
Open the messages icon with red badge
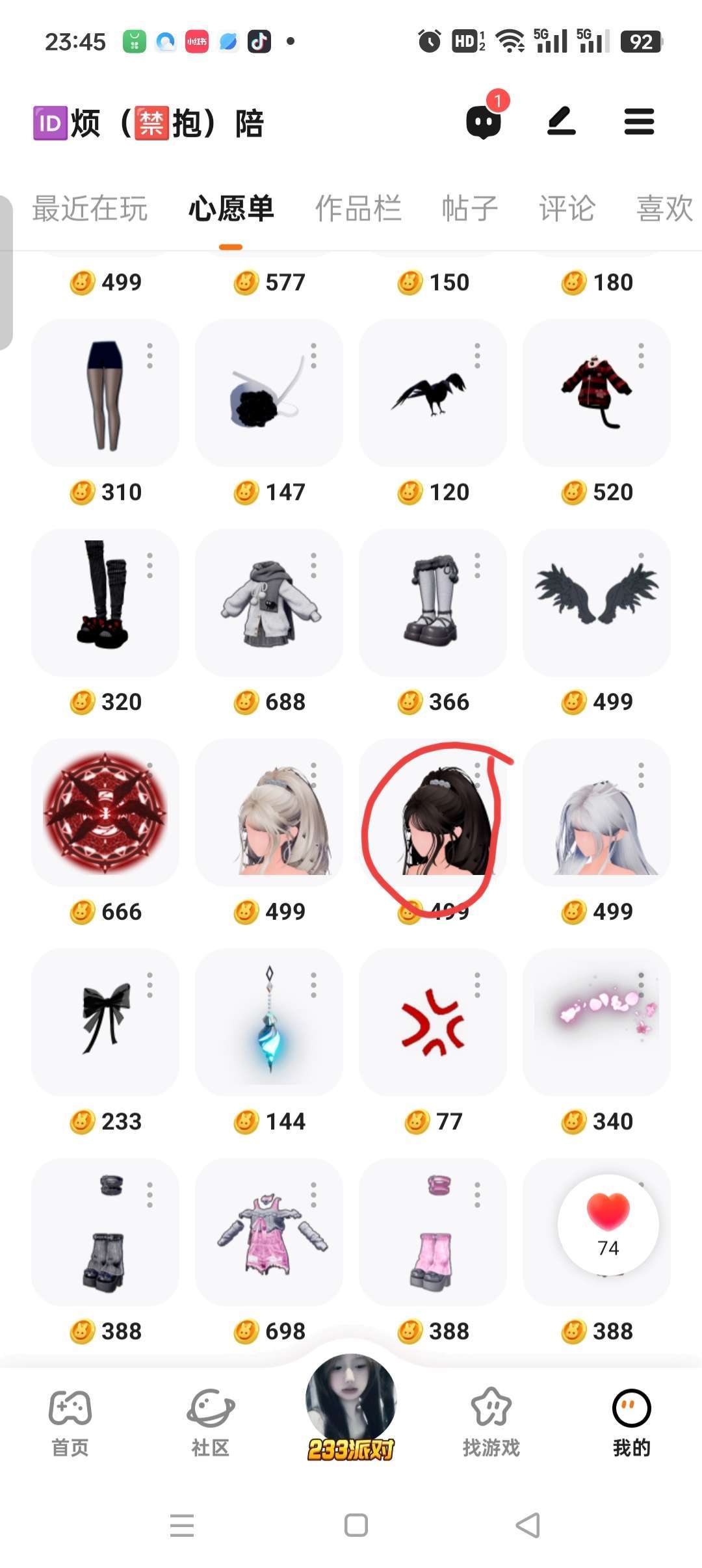point(484,122)
